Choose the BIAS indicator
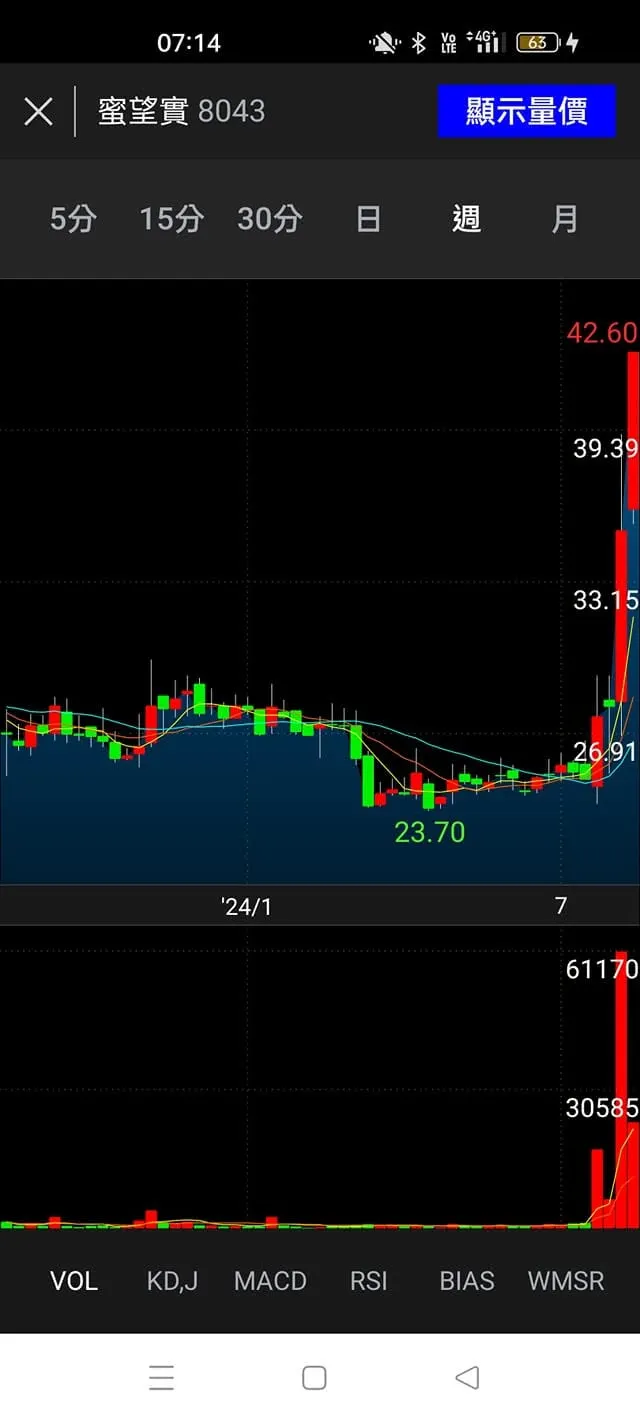 click(467, 1281)
